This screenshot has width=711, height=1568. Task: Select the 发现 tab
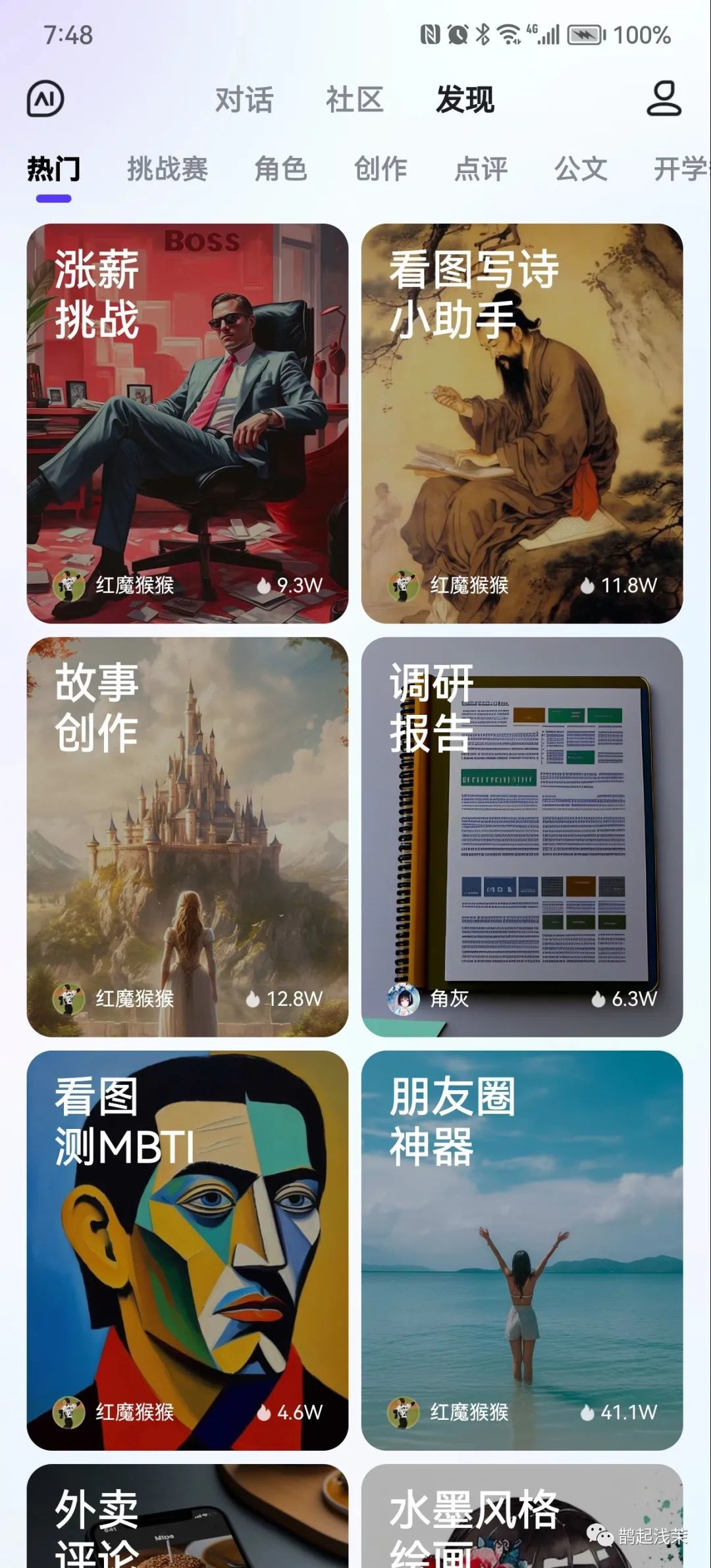[465, 100]
